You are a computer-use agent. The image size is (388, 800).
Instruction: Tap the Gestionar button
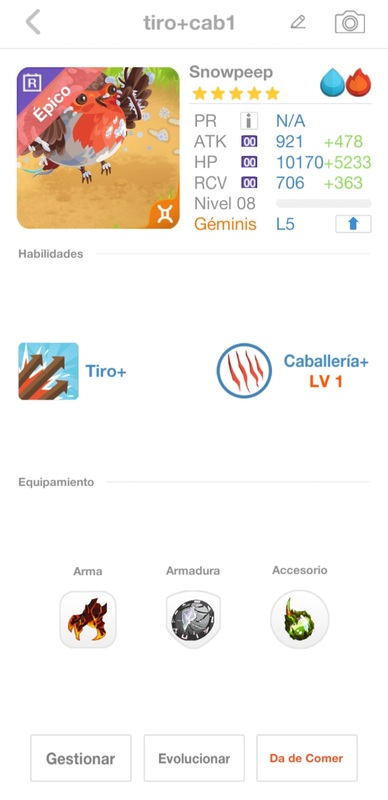click(81, 758)
